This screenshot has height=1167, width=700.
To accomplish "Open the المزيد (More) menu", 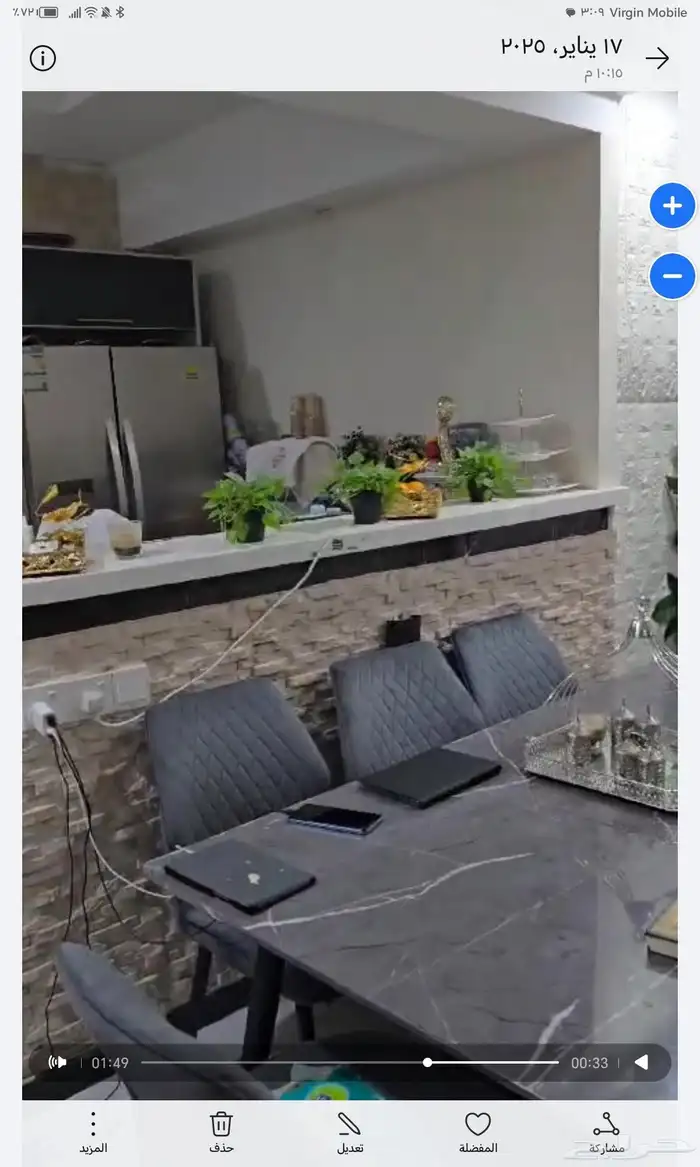I will 93,1132.
